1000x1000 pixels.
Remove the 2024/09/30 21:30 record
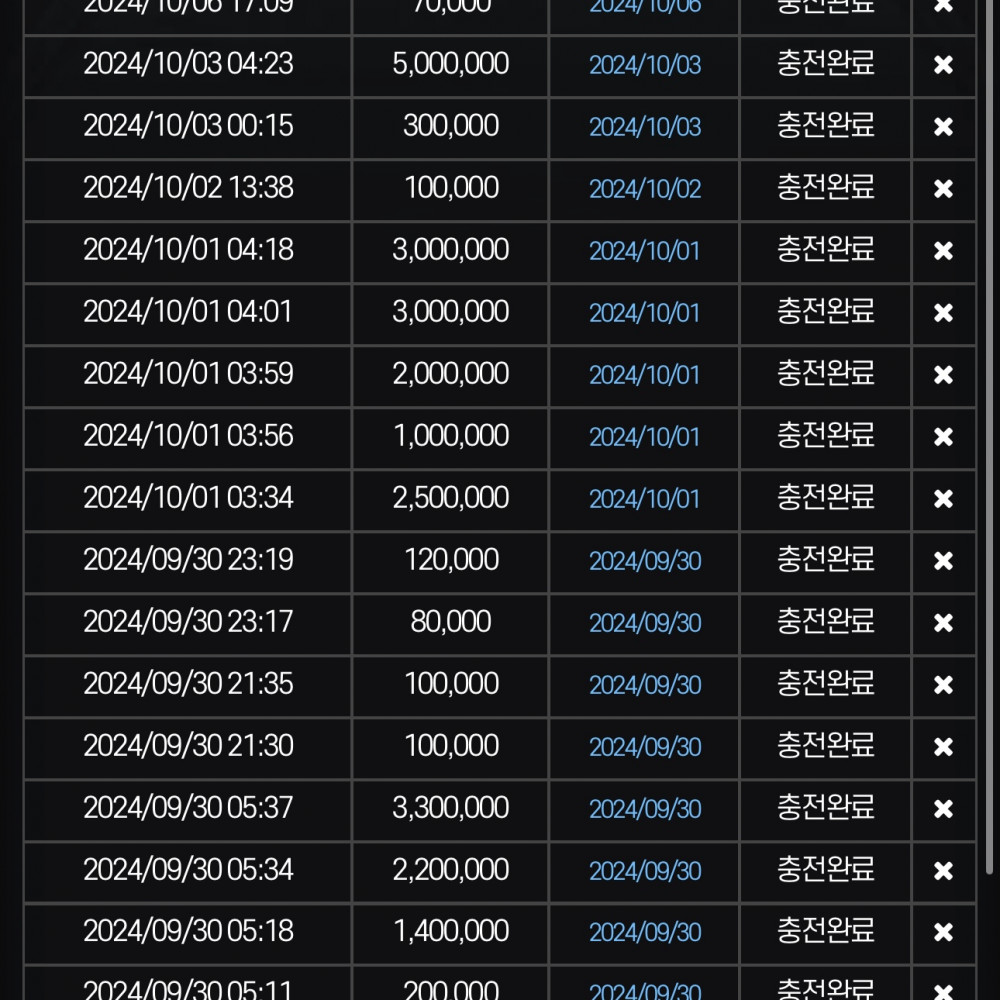pyautogui.click(x=943, y=748)
